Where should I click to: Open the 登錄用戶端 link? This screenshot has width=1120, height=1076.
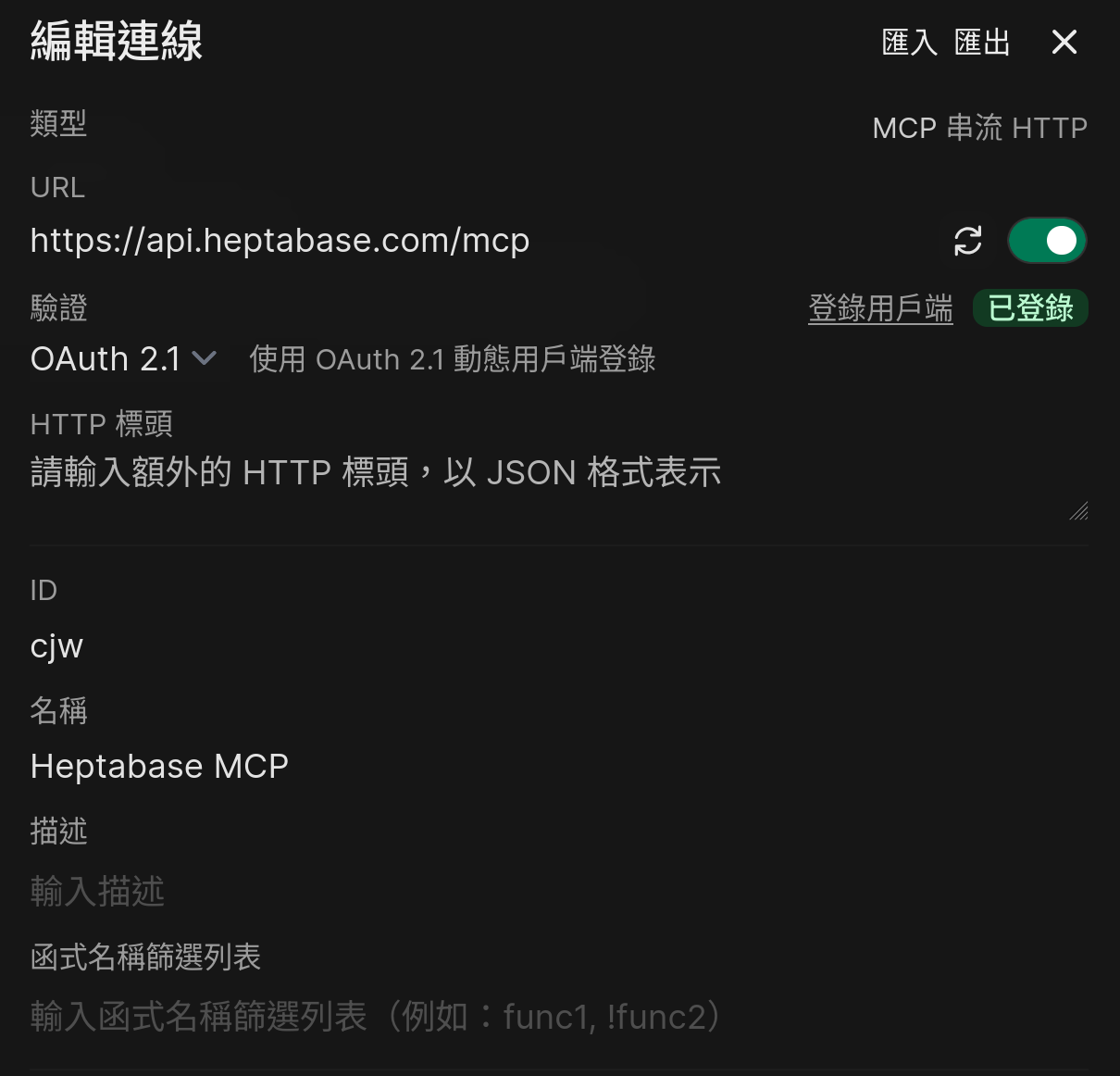click(880, 308)
